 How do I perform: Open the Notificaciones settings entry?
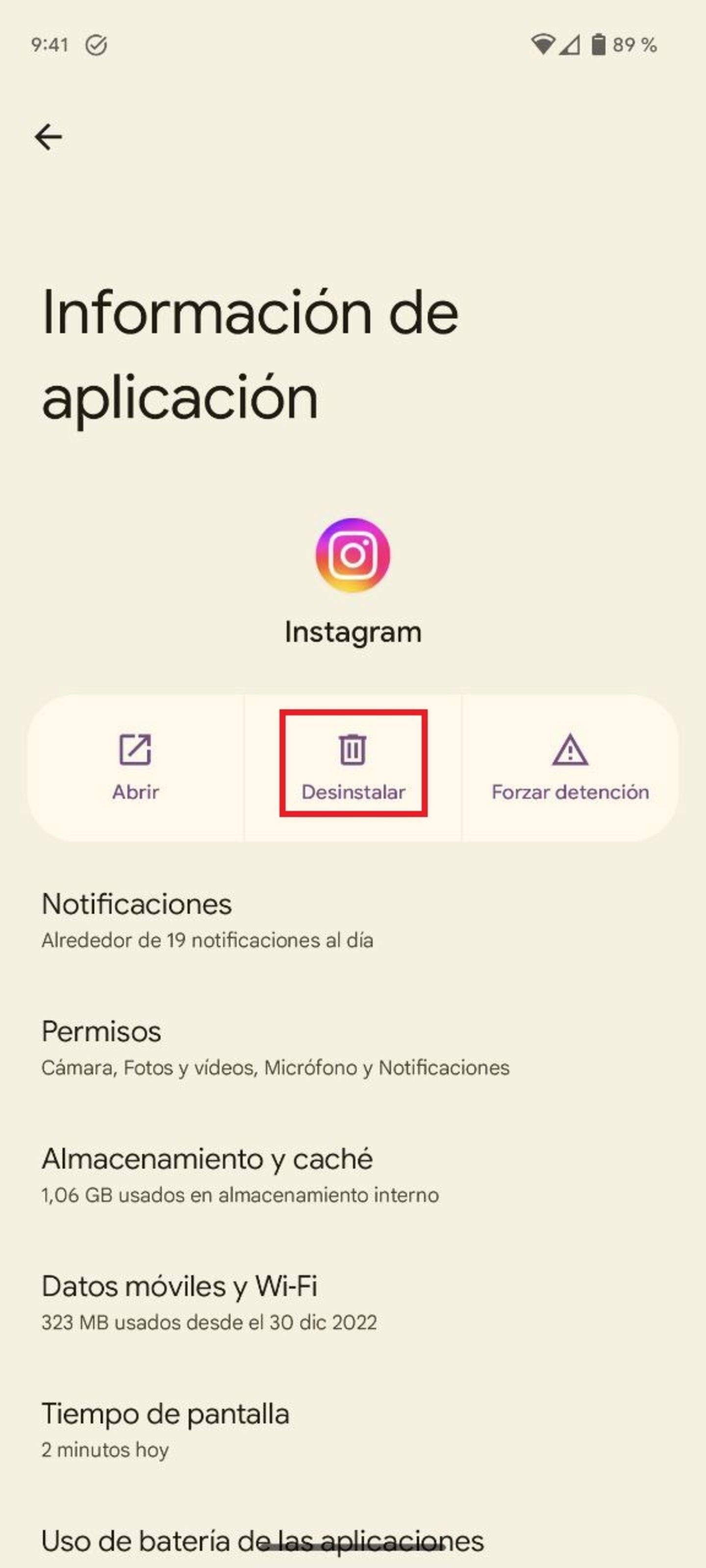tap(207, 919)
